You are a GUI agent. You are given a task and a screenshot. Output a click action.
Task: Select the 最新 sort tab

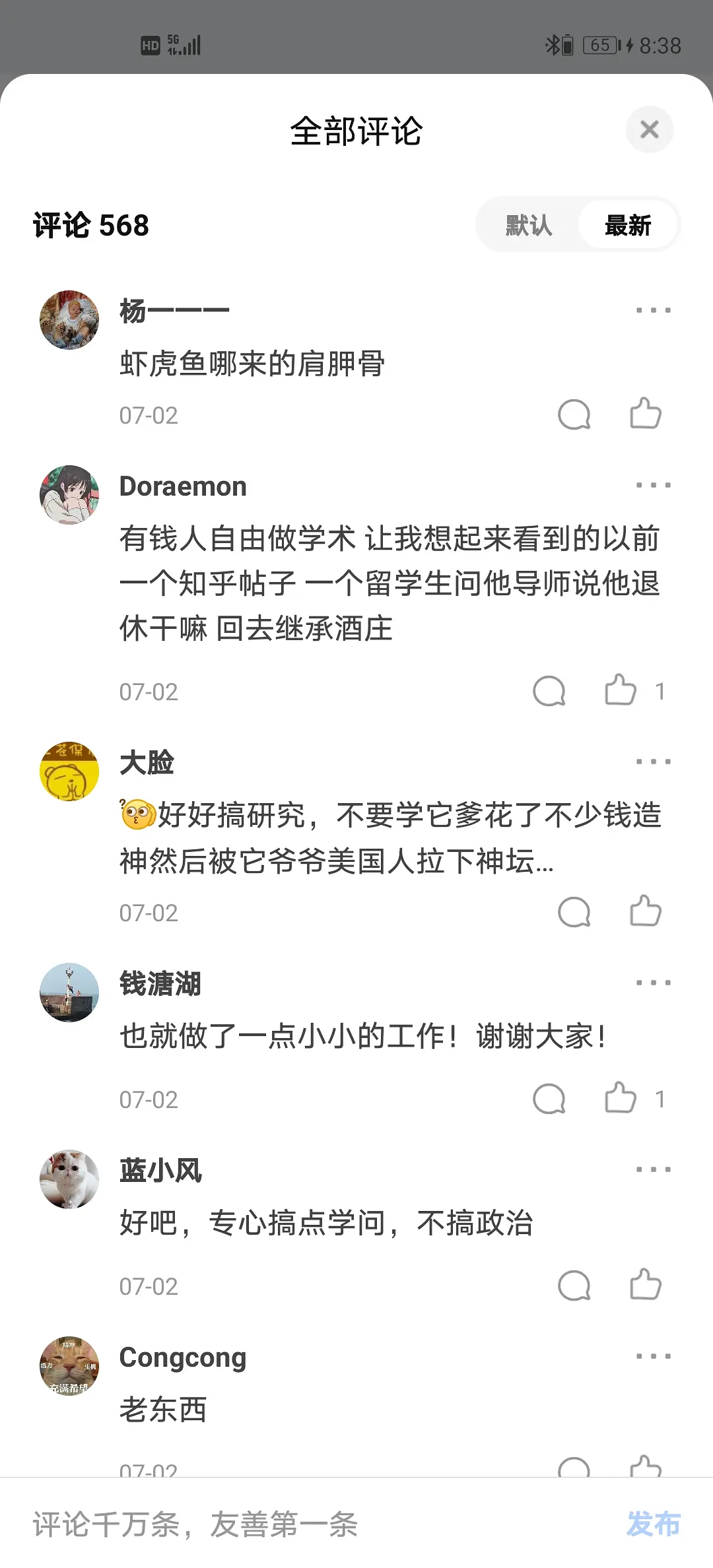point(627,225)
